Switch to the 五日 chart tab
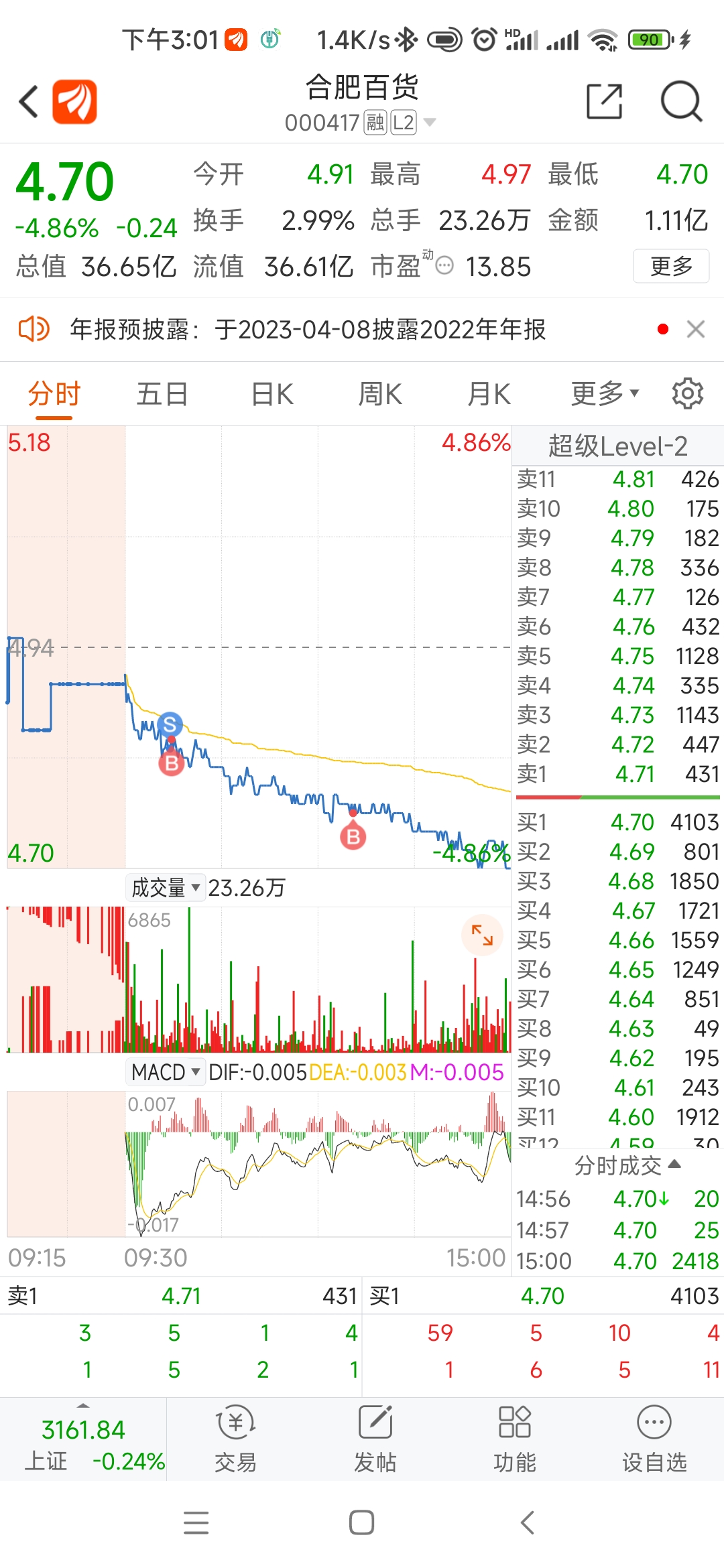Viewport: 724px width, 1568px height. [x=162, y=394]
